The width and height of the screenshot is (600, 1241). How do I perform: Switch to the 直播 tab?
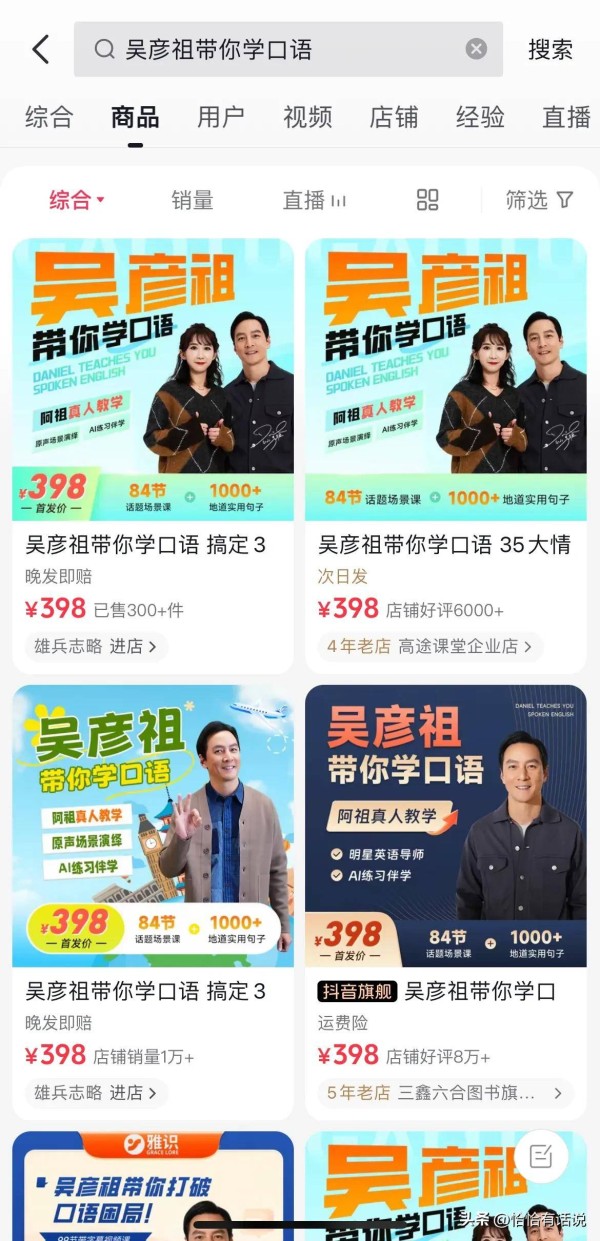tap(566, 117)
